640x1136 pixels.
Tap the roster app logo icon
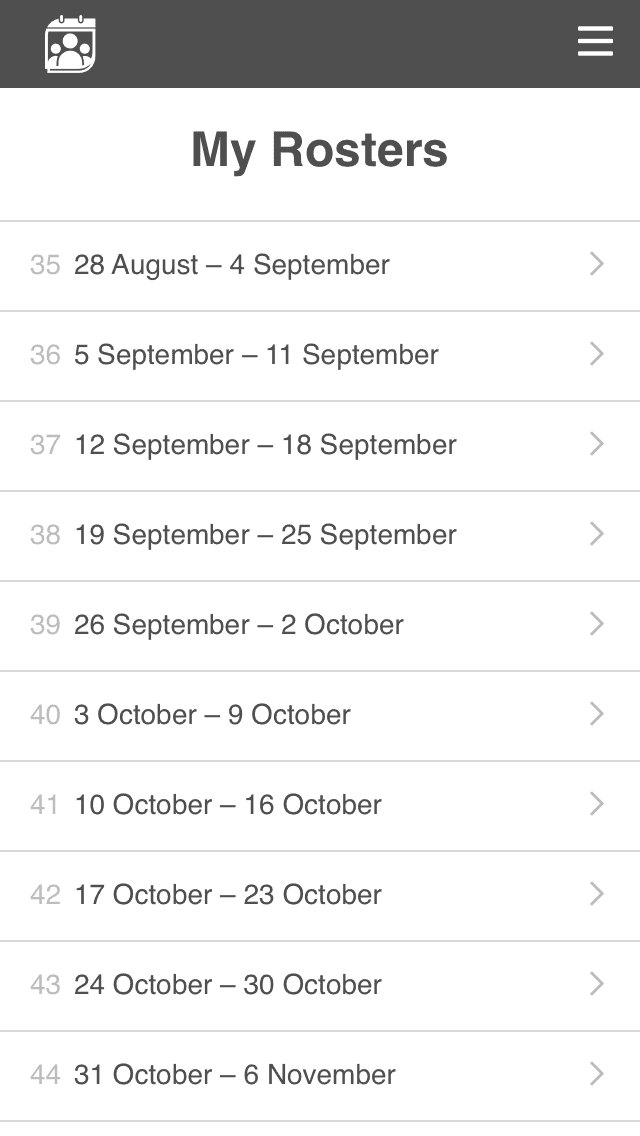[70, 45]
